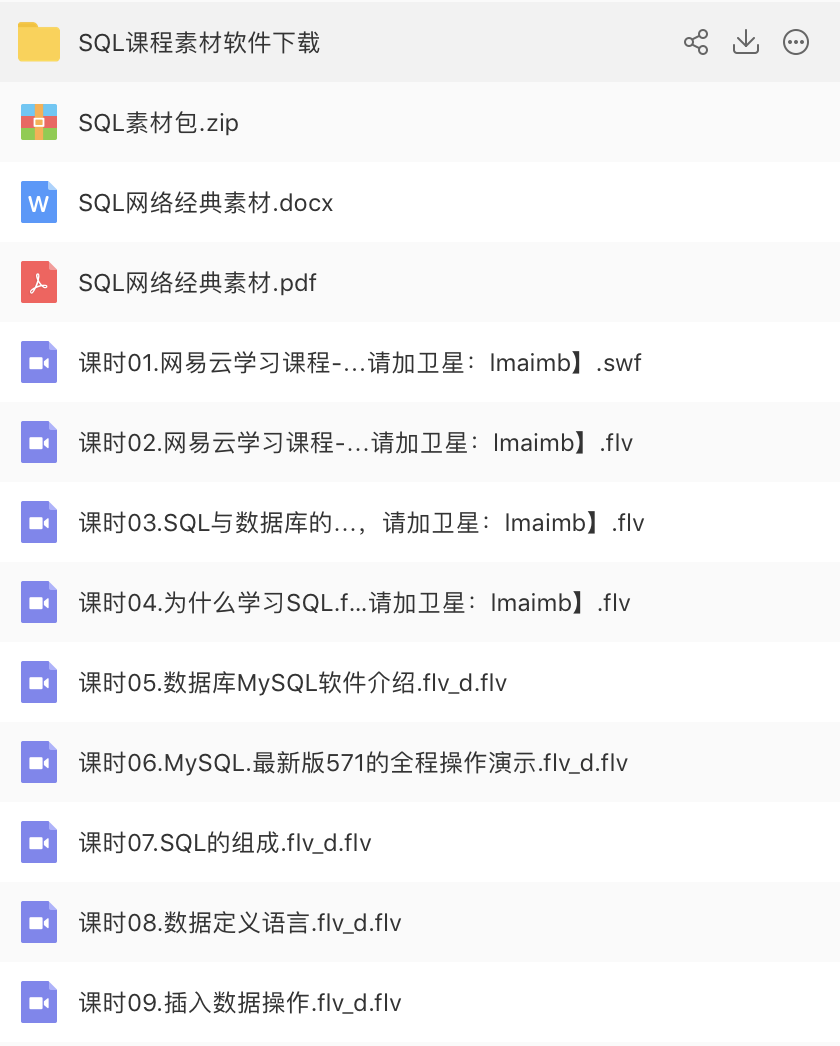Play 课时06.MySQL最新版571操作演示 video
Image resolution: width=840 pixels, height=1046 pixels.
click(352, 763)
